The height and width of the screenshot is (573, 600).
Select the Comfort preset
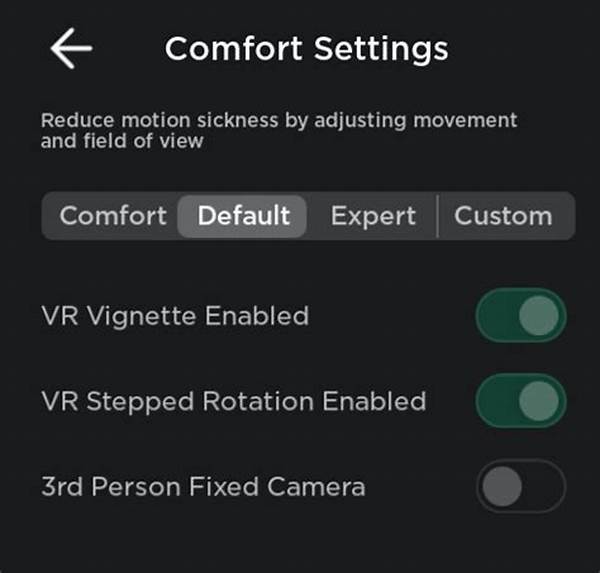click(x=113, y=216)
